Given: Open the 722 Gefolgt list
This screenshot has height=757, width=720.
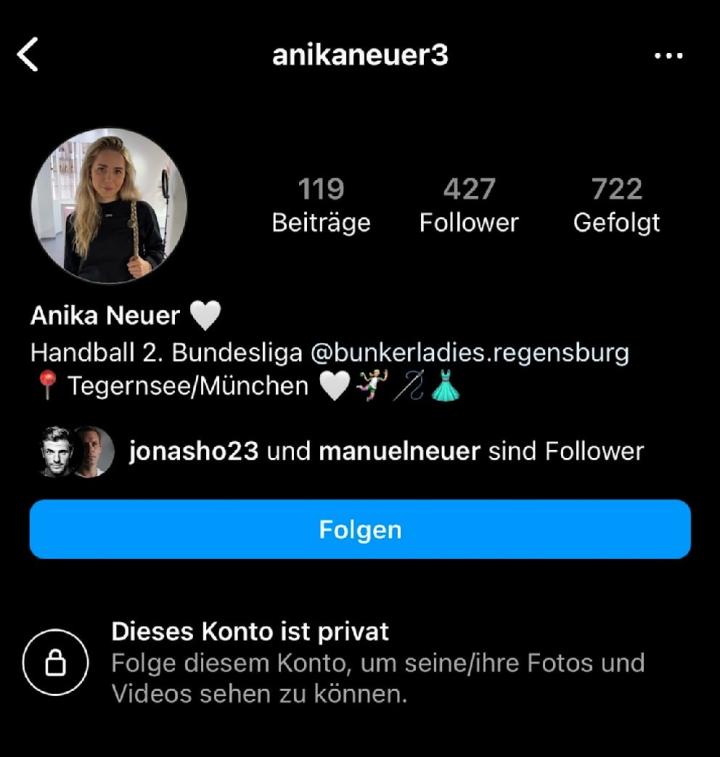Looking at the screenshot, I should (616, 205).
